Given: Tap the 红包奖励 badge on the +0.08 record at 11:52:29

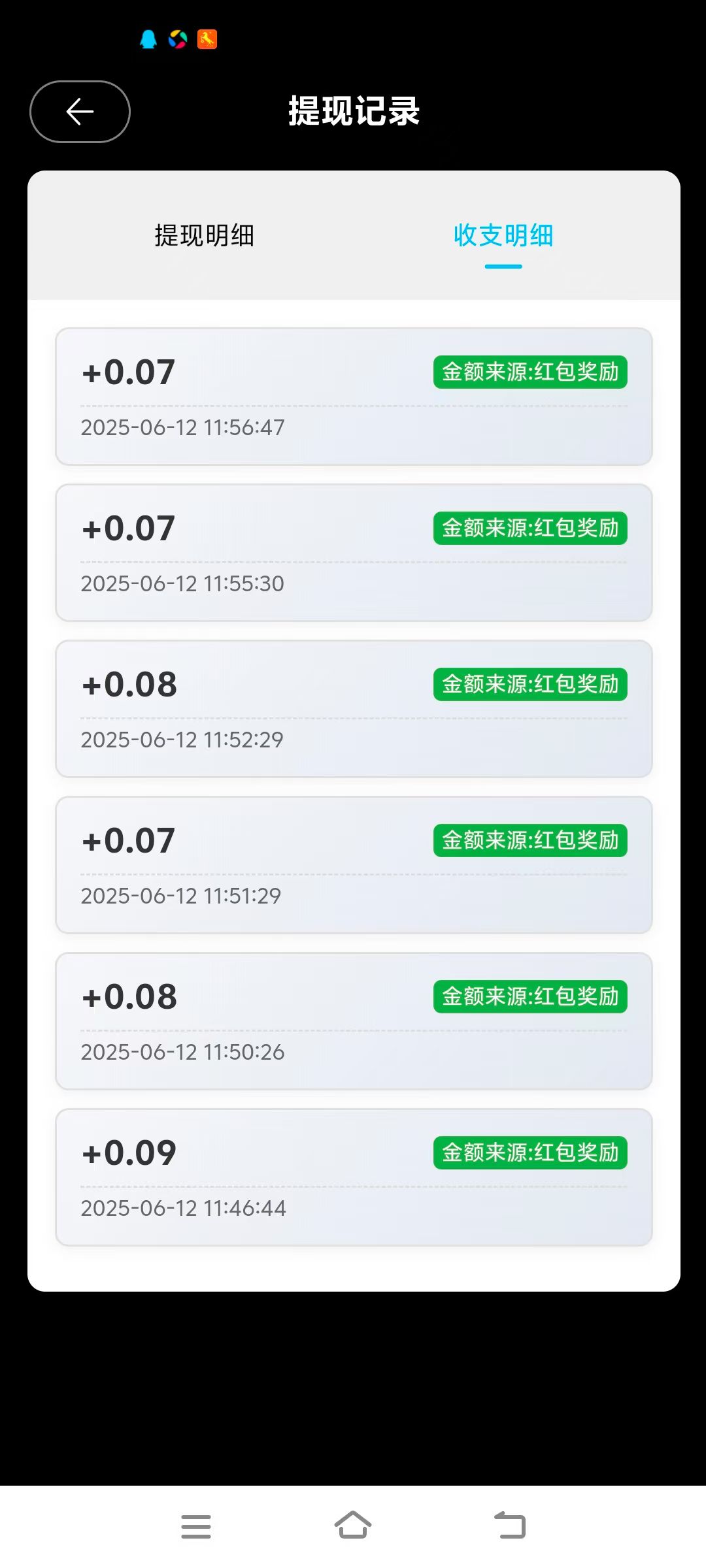Looking at the screenshot, I should [531, 685].
